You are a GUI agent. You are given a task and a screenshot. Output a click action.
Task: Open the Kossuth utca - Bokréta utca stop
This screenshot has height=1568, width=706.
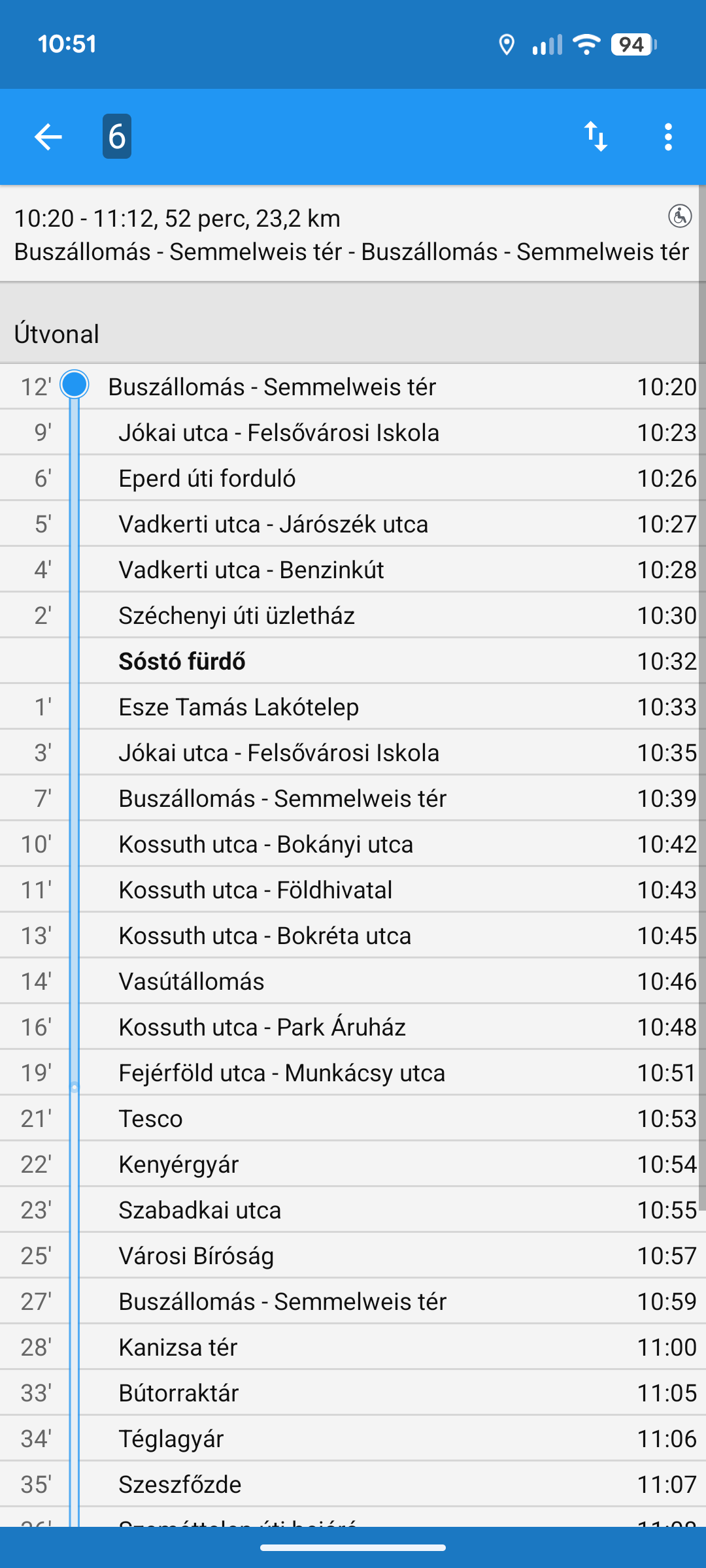353,936
